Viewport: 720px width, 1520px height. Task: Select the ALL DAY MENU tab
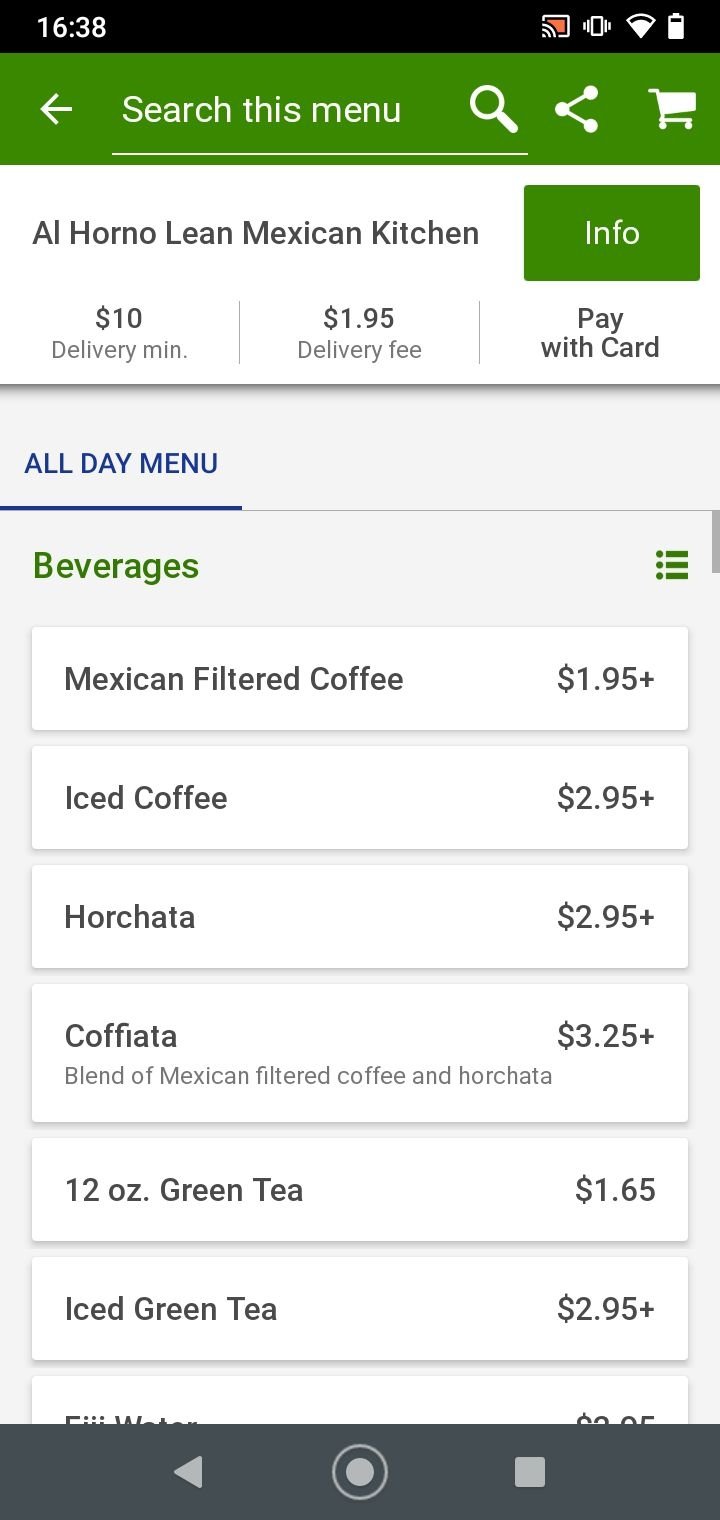[121, 464]
